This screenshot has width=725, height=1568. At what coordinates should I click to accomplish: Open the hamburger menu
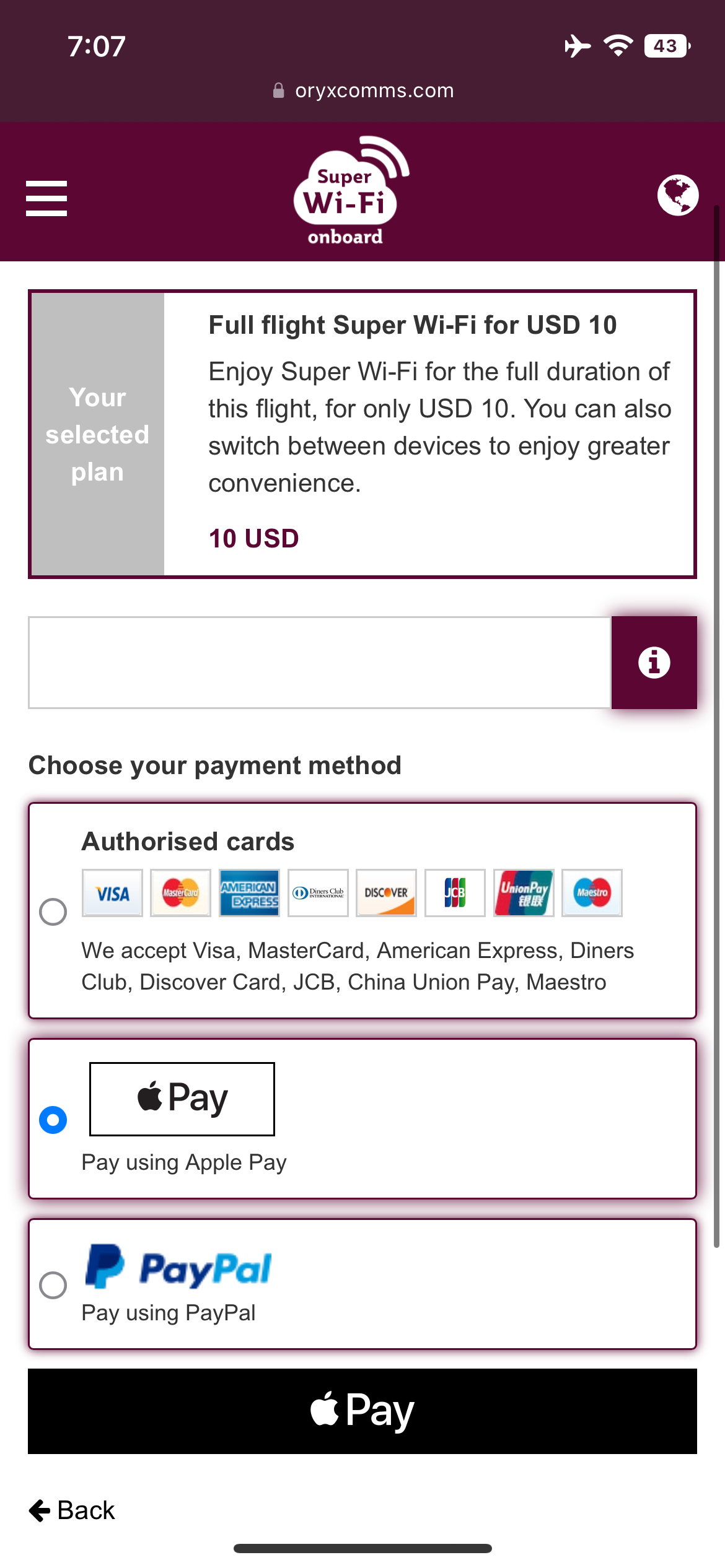(x=46, y=198)
